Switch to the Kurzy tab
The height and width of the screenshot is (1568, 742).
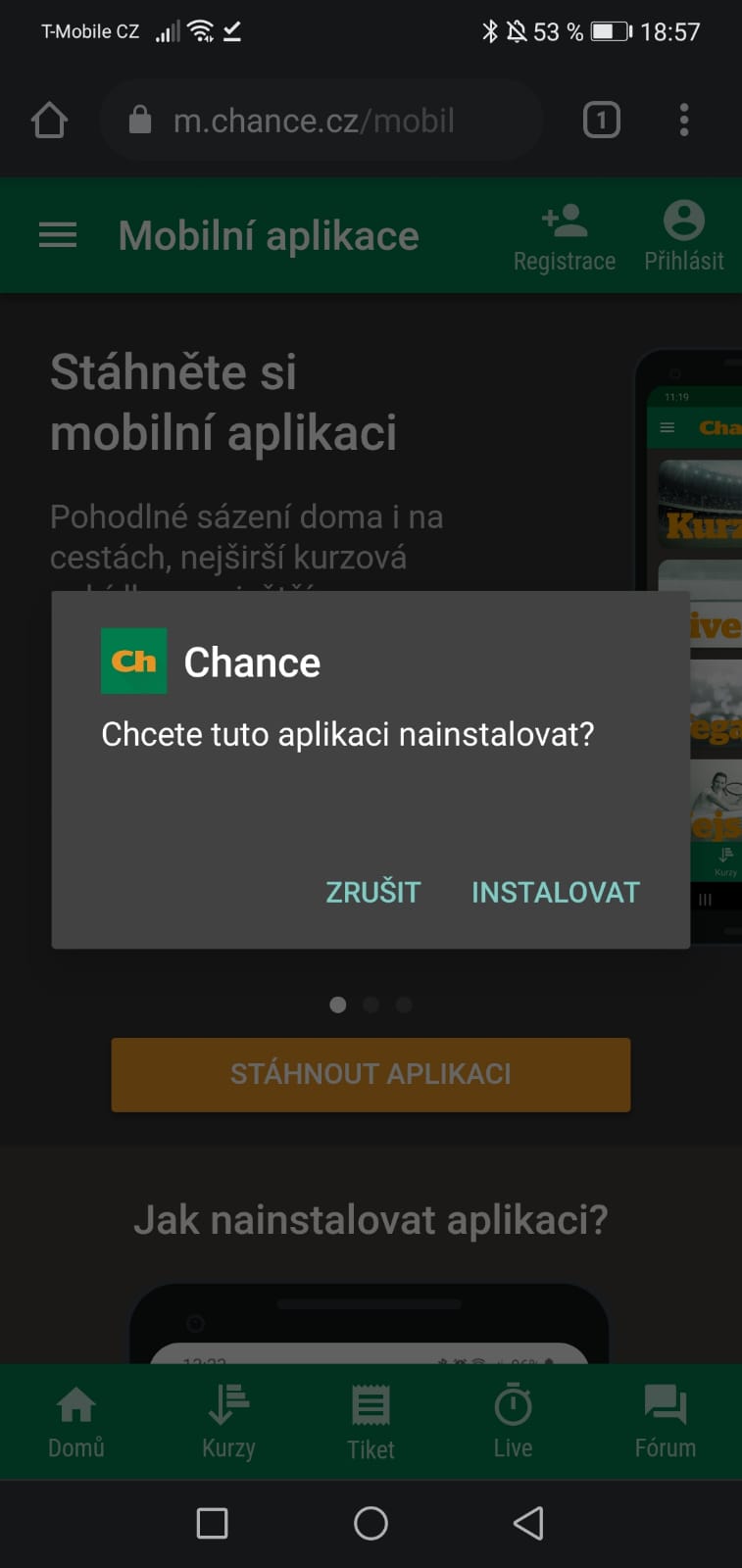pyautogui.click(x=228, y=1422)
